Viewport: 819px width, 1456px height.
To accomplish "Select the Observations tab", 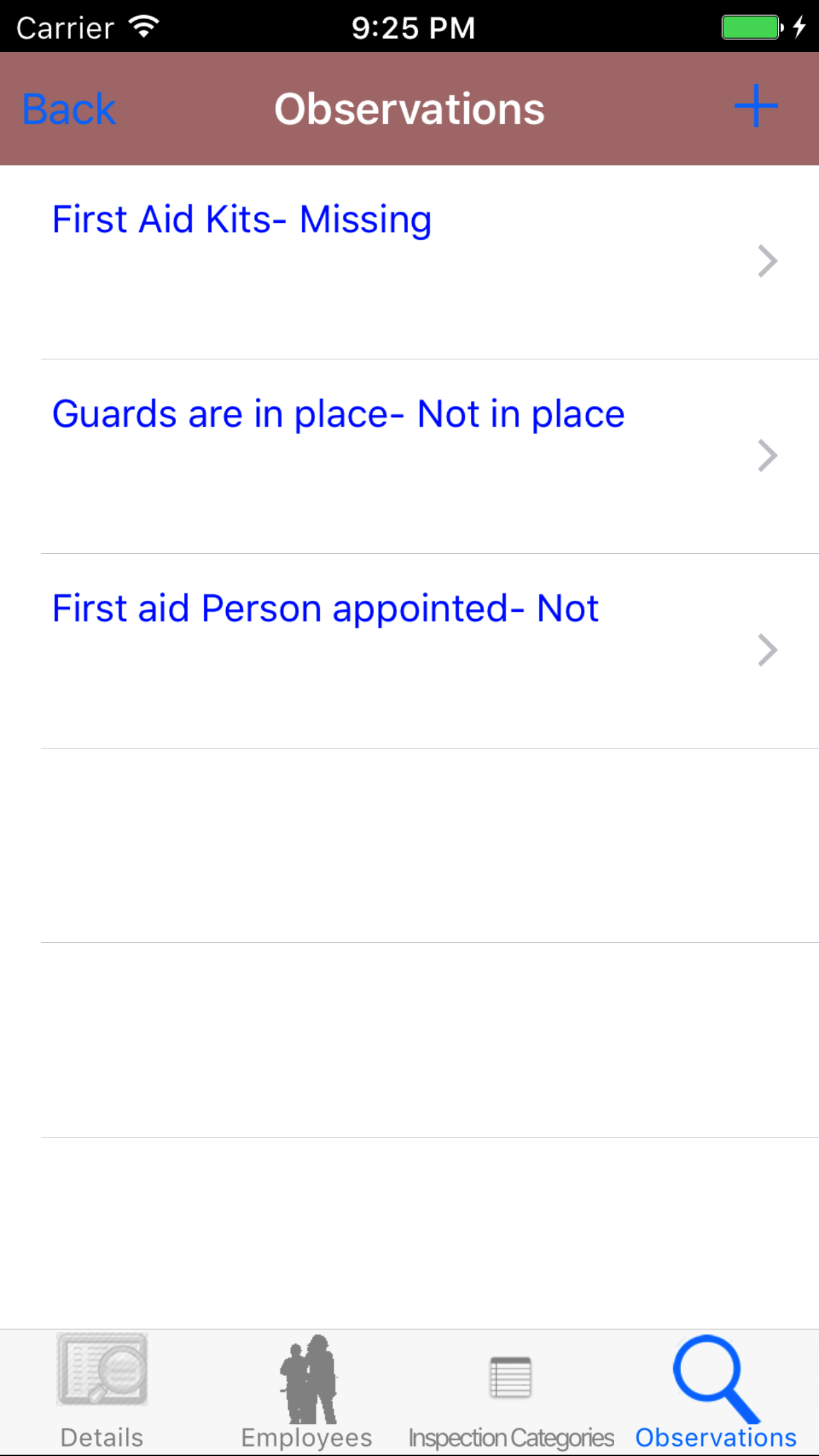I will pos(715,1391).
